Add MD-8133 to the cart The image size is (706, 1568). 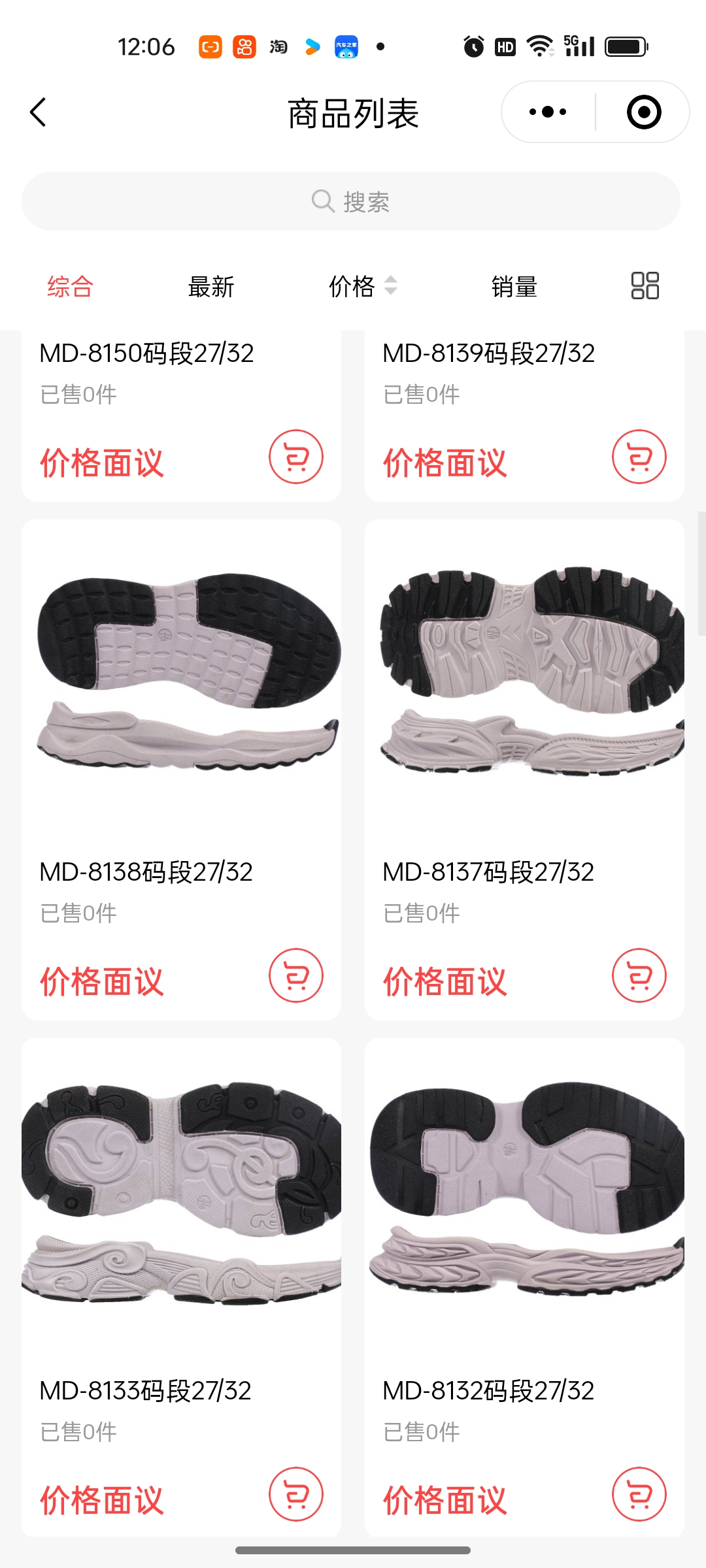click(x=296, y=1494)
